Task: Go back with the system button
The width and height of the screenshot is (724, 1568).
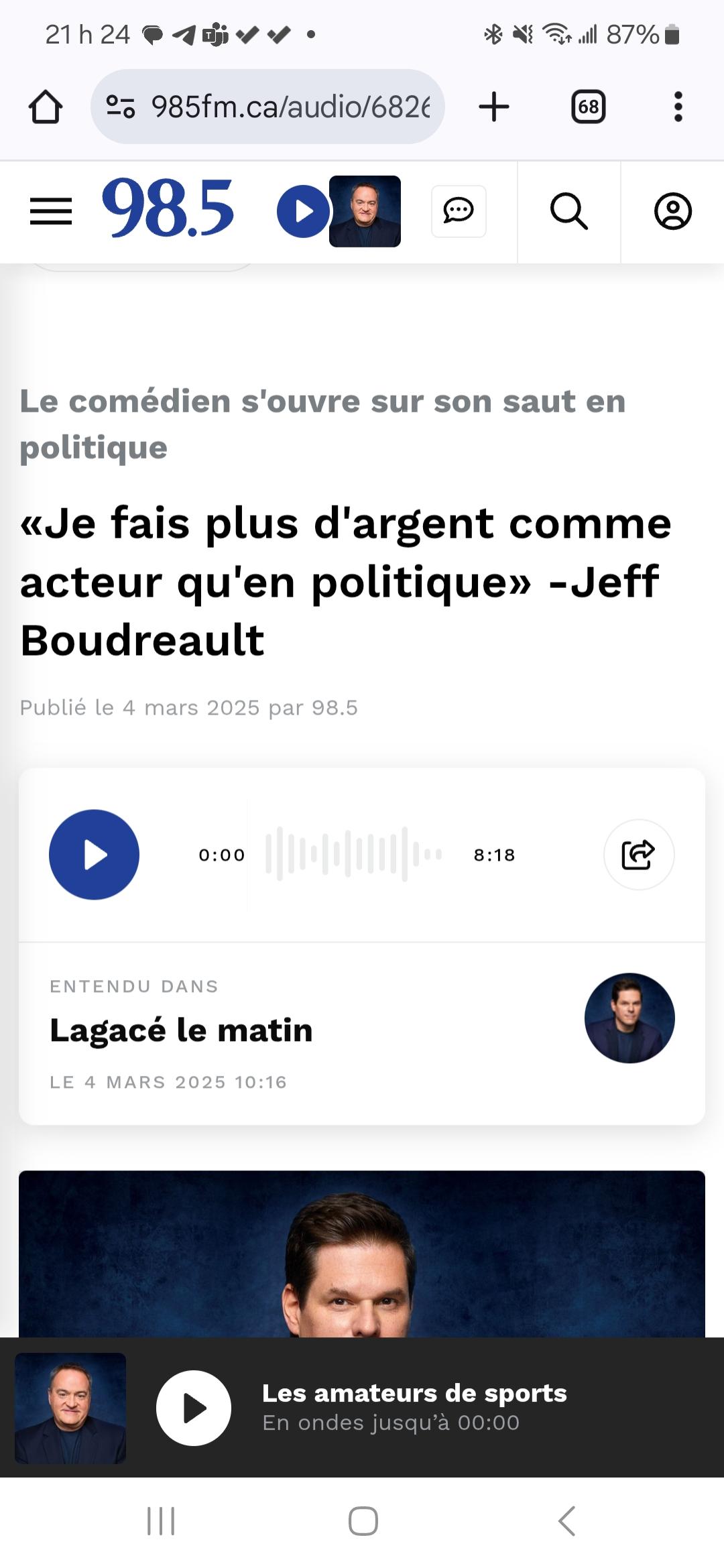Action: coord(566,1521)
